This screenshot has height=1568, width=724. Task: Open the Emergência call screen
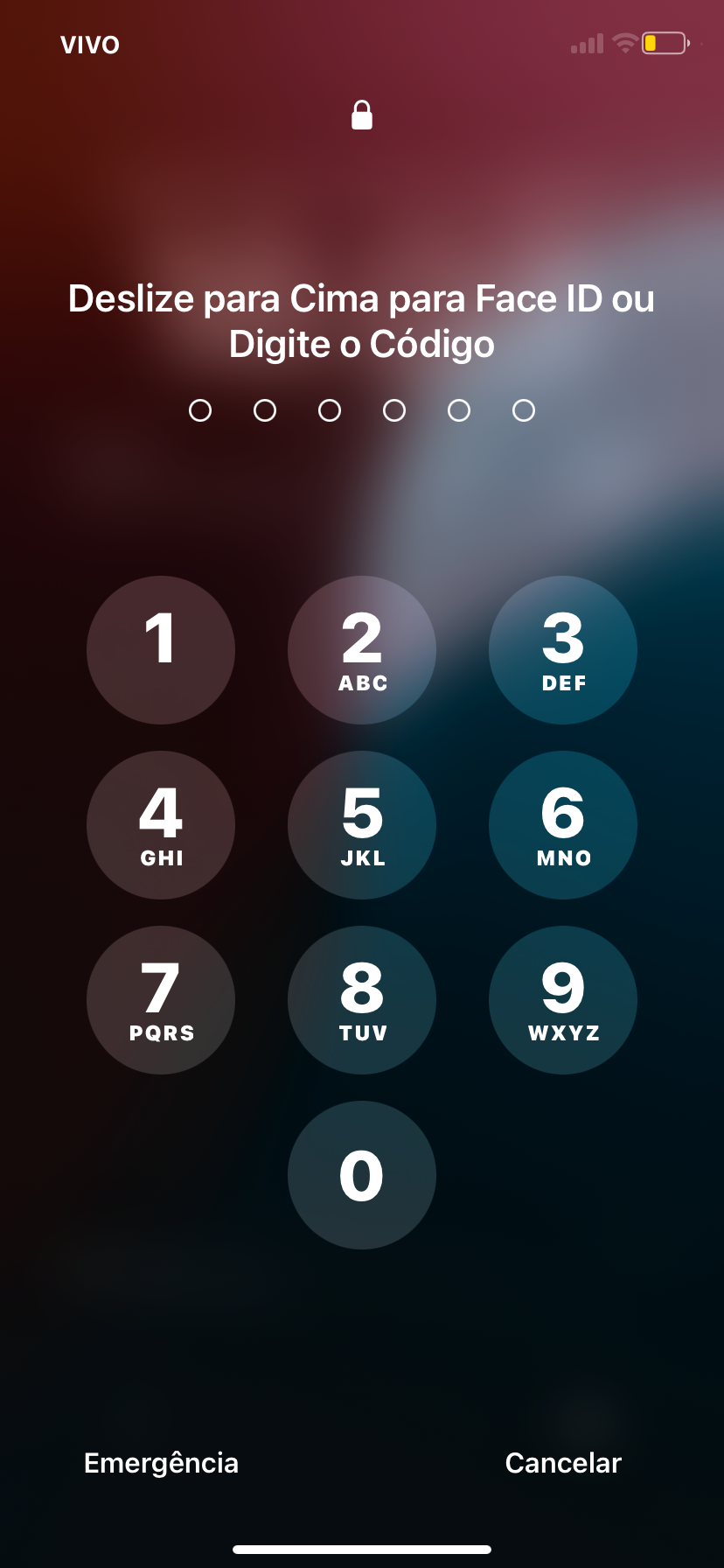pos(161,1463)
